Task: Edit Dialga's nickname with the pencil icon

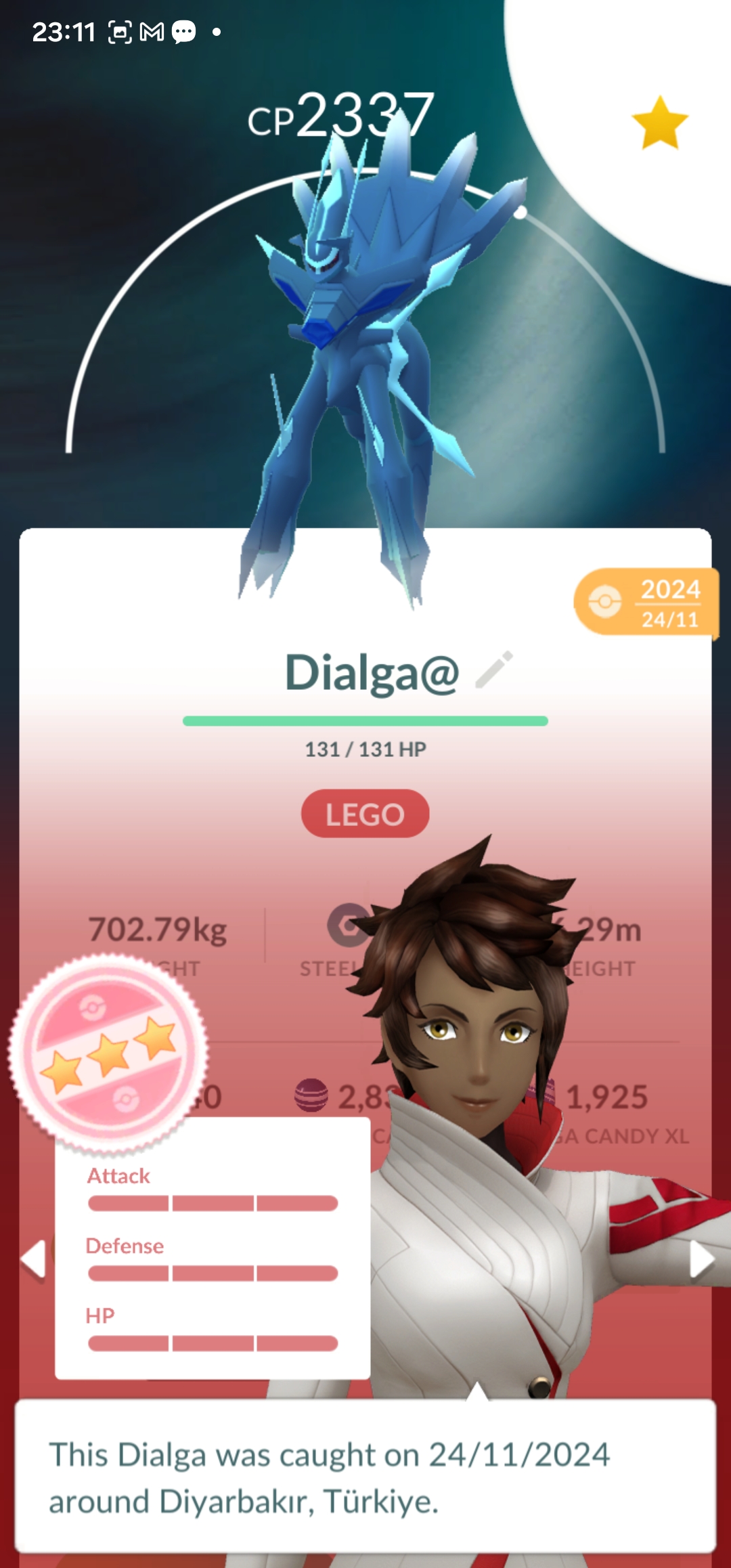Action: 495,670
